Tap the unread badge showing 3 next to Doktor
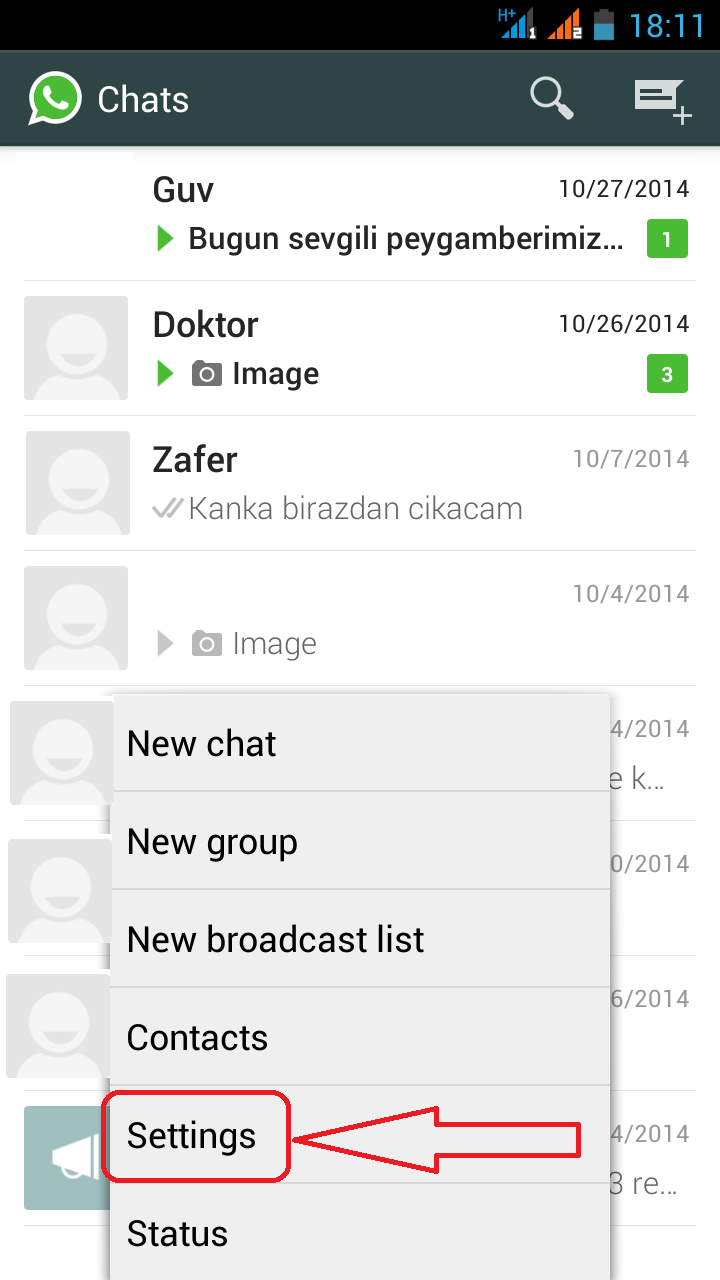This screenshot has height=1280, width=720. [x=667, y=373]
